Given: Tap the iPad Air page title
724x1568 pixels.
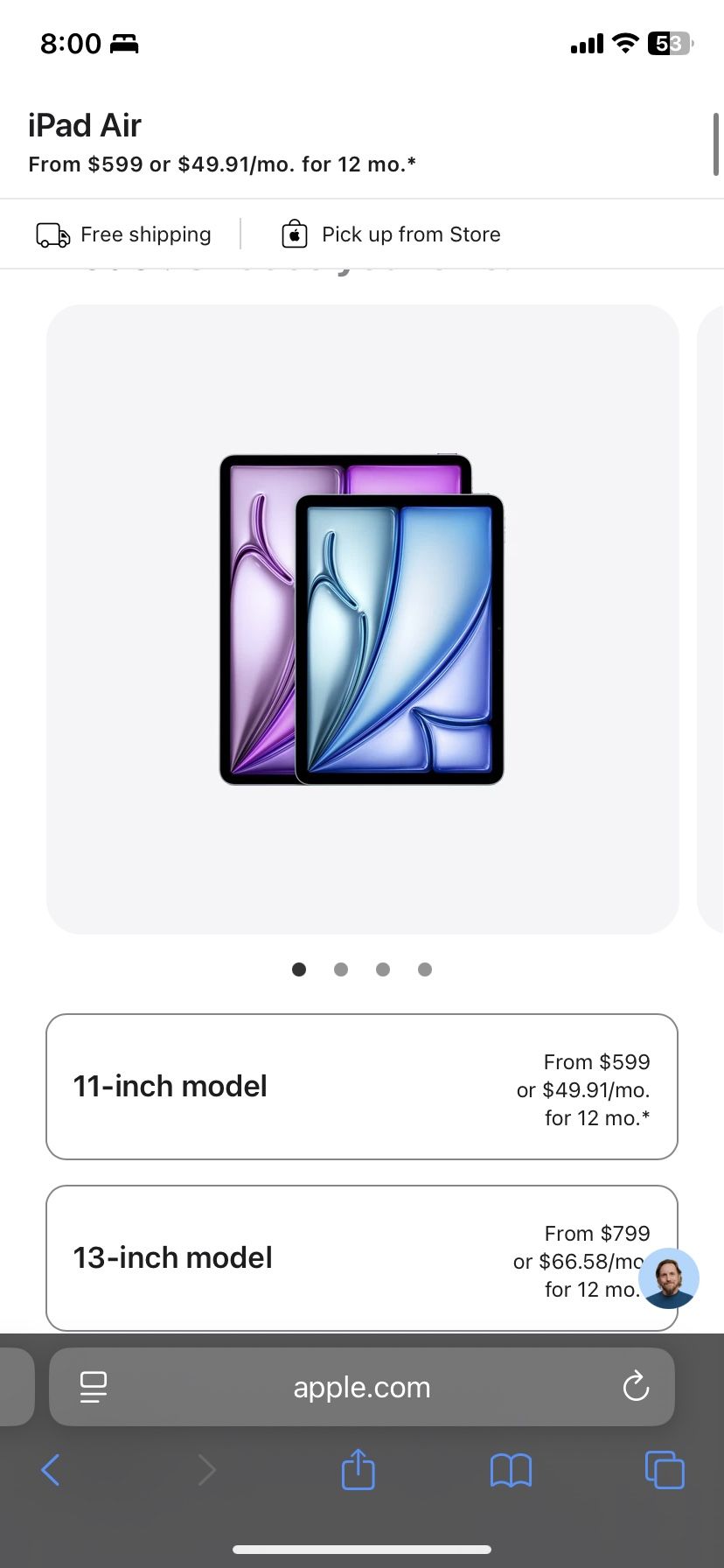Looking at the screenshot, I should [85, 125].
